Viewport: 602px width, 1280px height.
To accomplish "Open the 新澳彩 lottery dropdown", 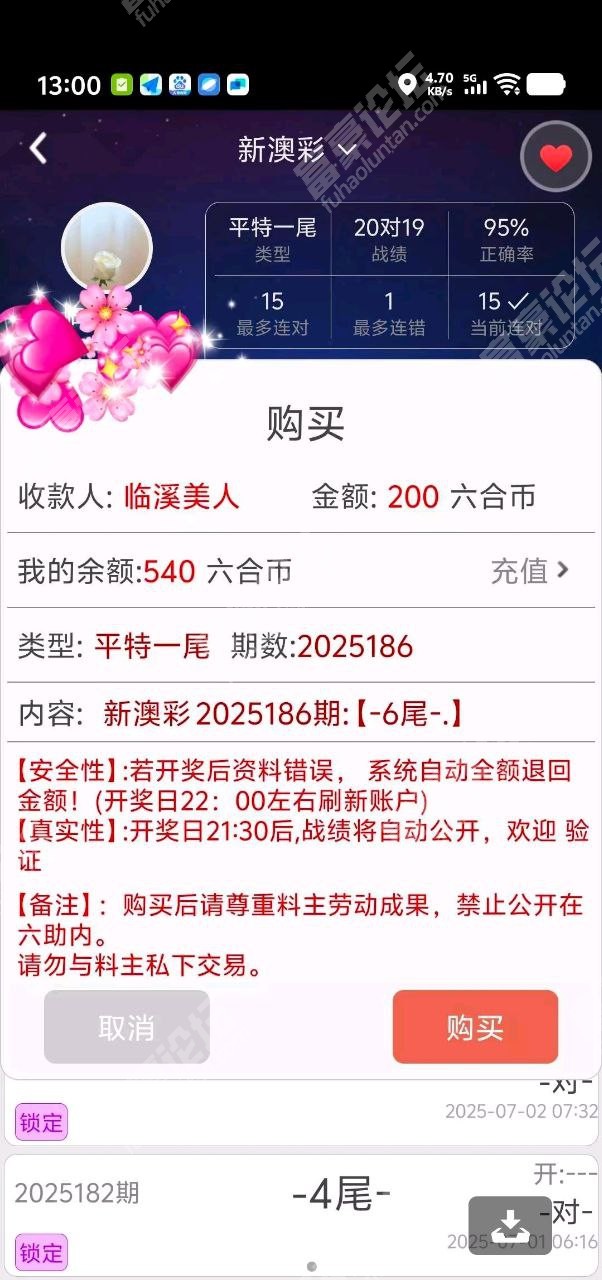I will (297, 150).
